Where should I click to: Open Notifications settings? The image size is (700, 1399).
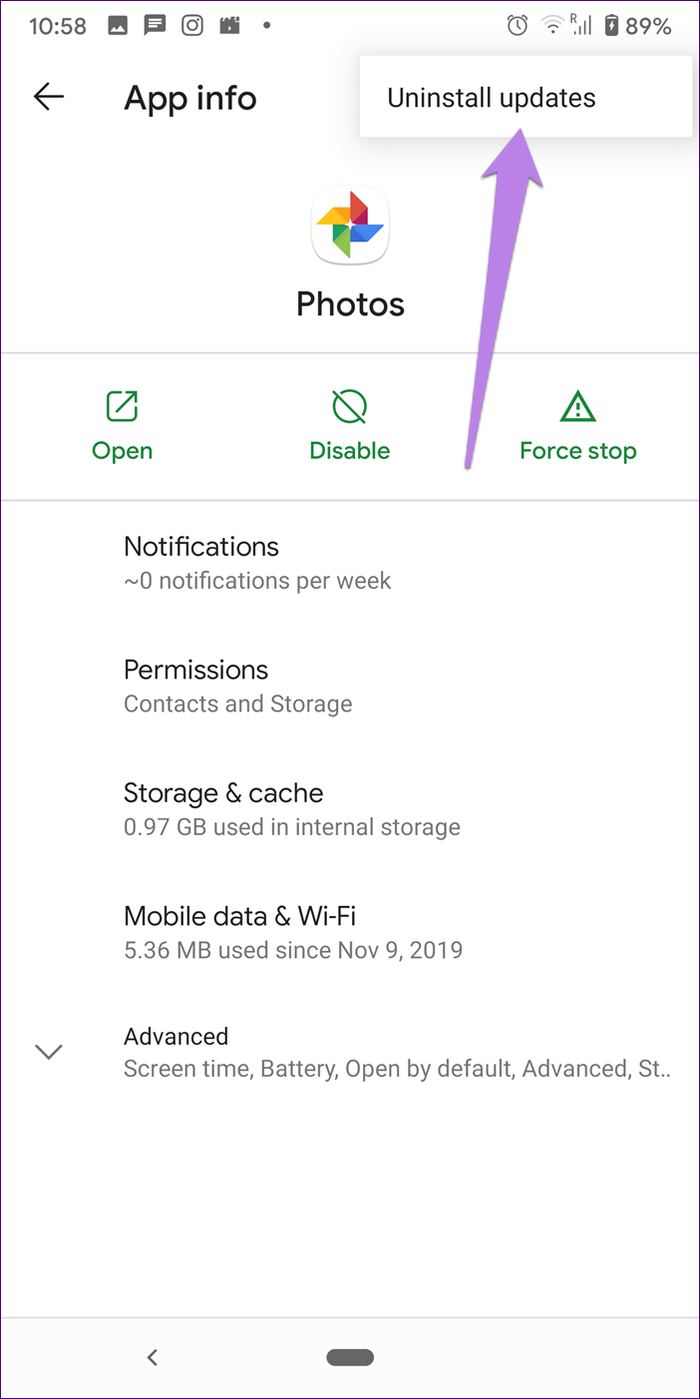350,562
